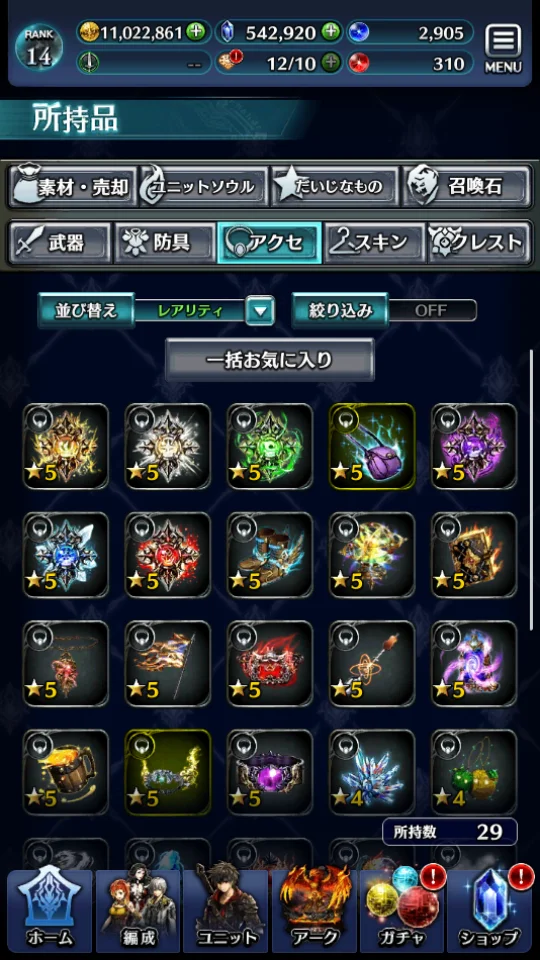Open the 絞り込み filter

tap(340, 310)
